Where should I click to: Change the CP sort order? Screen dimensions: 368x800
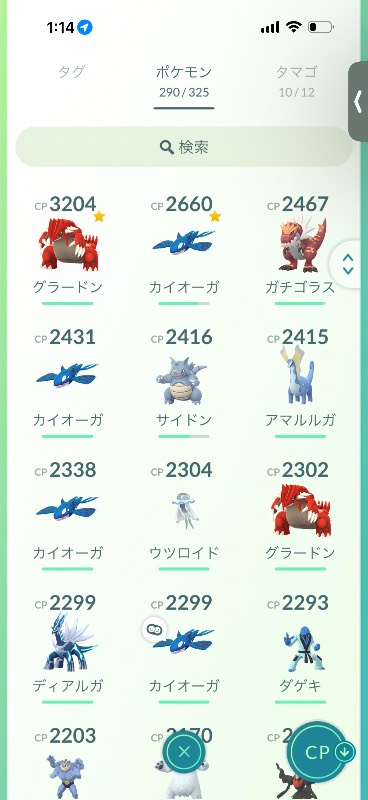(321, 752)
